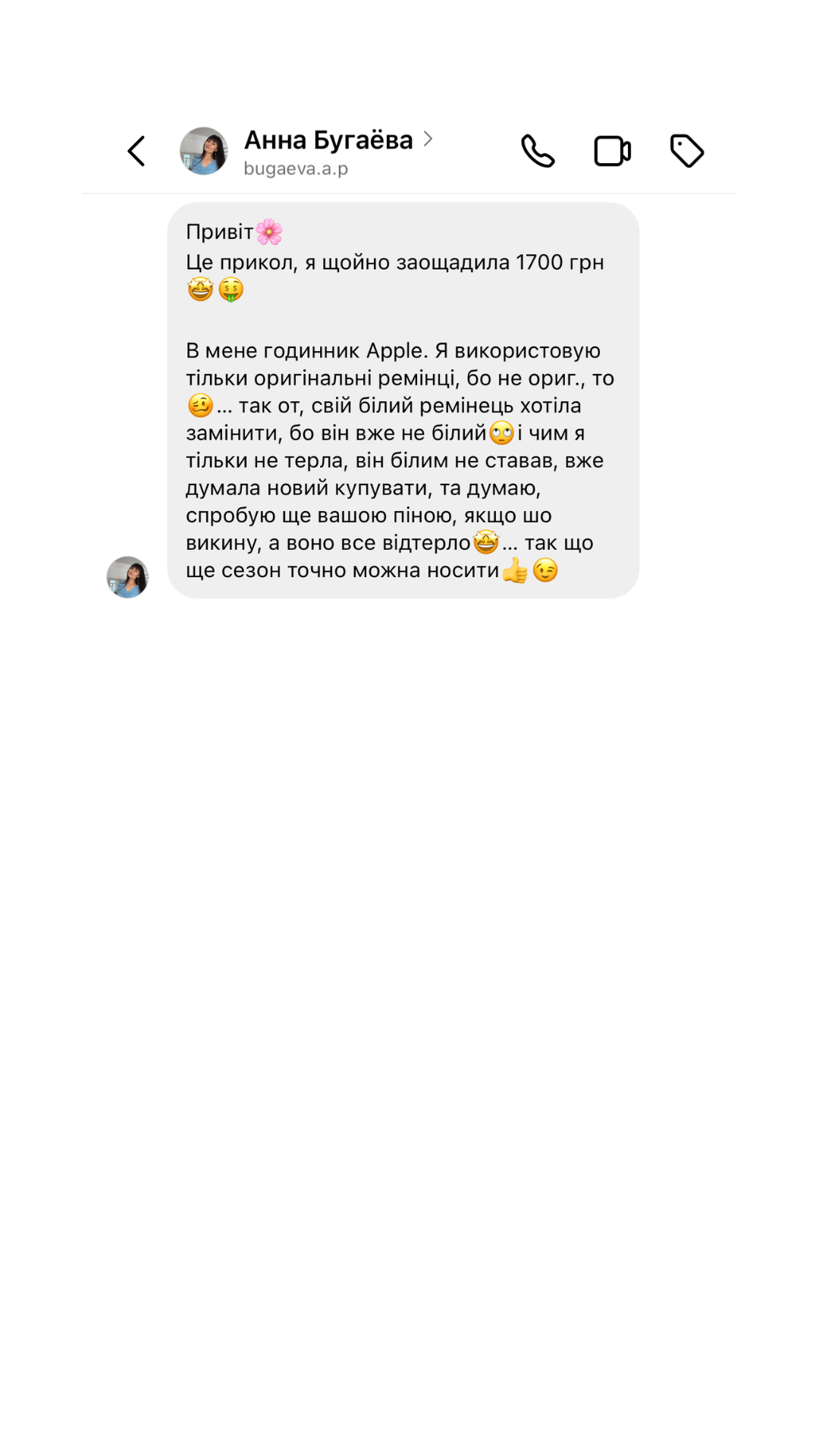Tap the sender's avatar beside the message
819x1456 pixels.
pos(127,577)
